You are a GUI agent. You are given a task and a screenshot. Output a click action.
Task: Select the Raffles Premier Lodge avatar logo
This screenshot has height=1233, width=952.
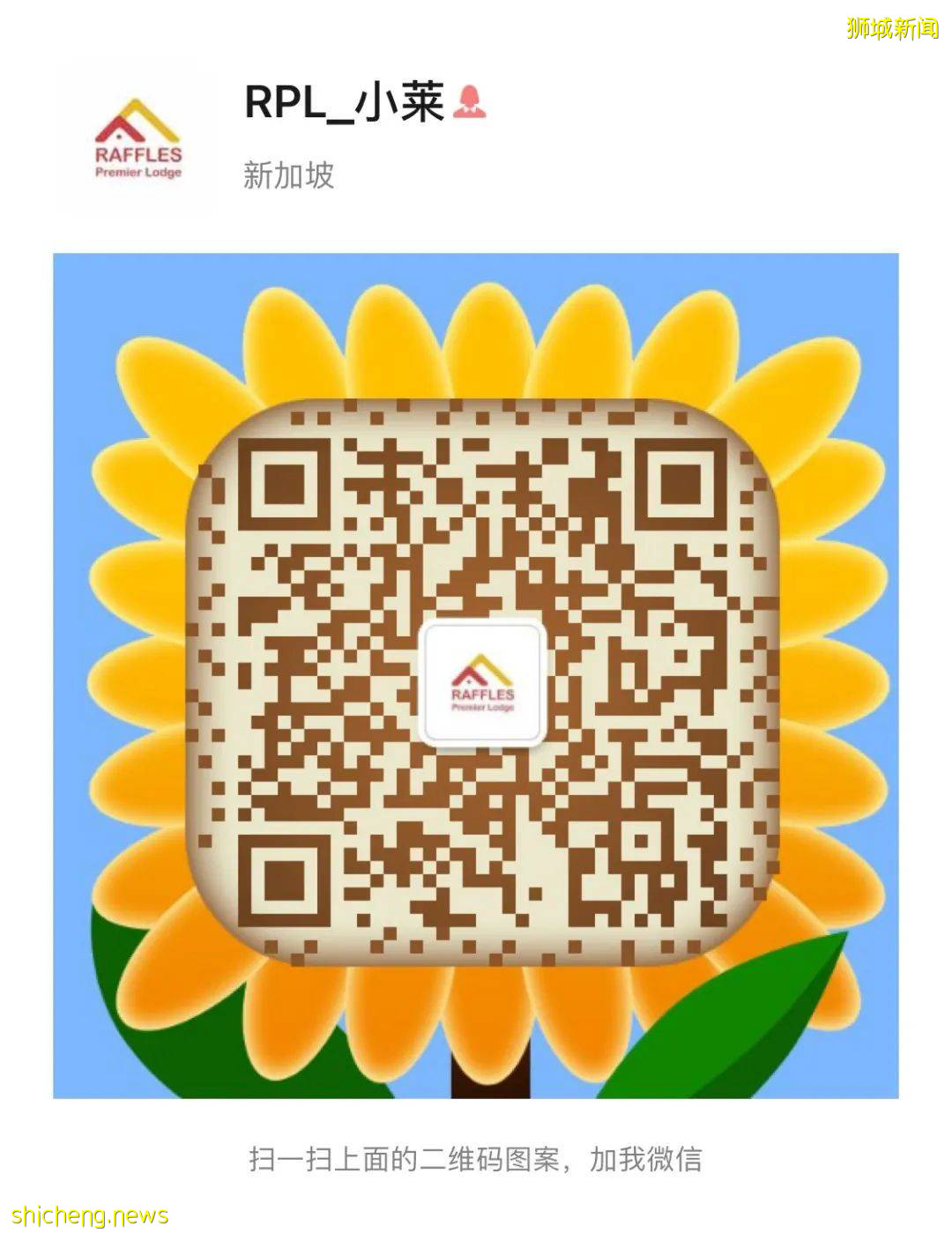[134, 135]
